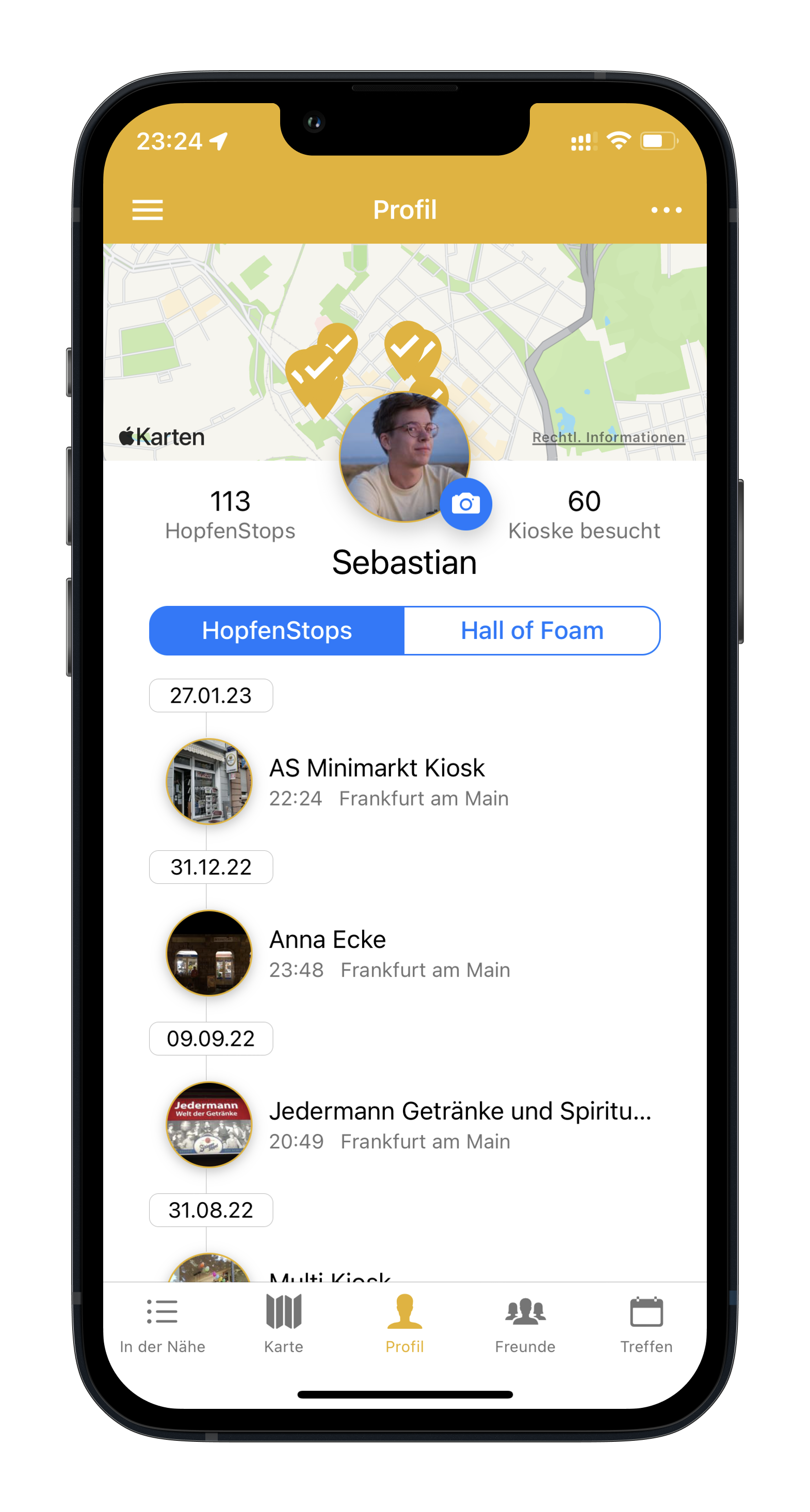
Task: Open the three-dot overflow menu
Action: [666, 209]
